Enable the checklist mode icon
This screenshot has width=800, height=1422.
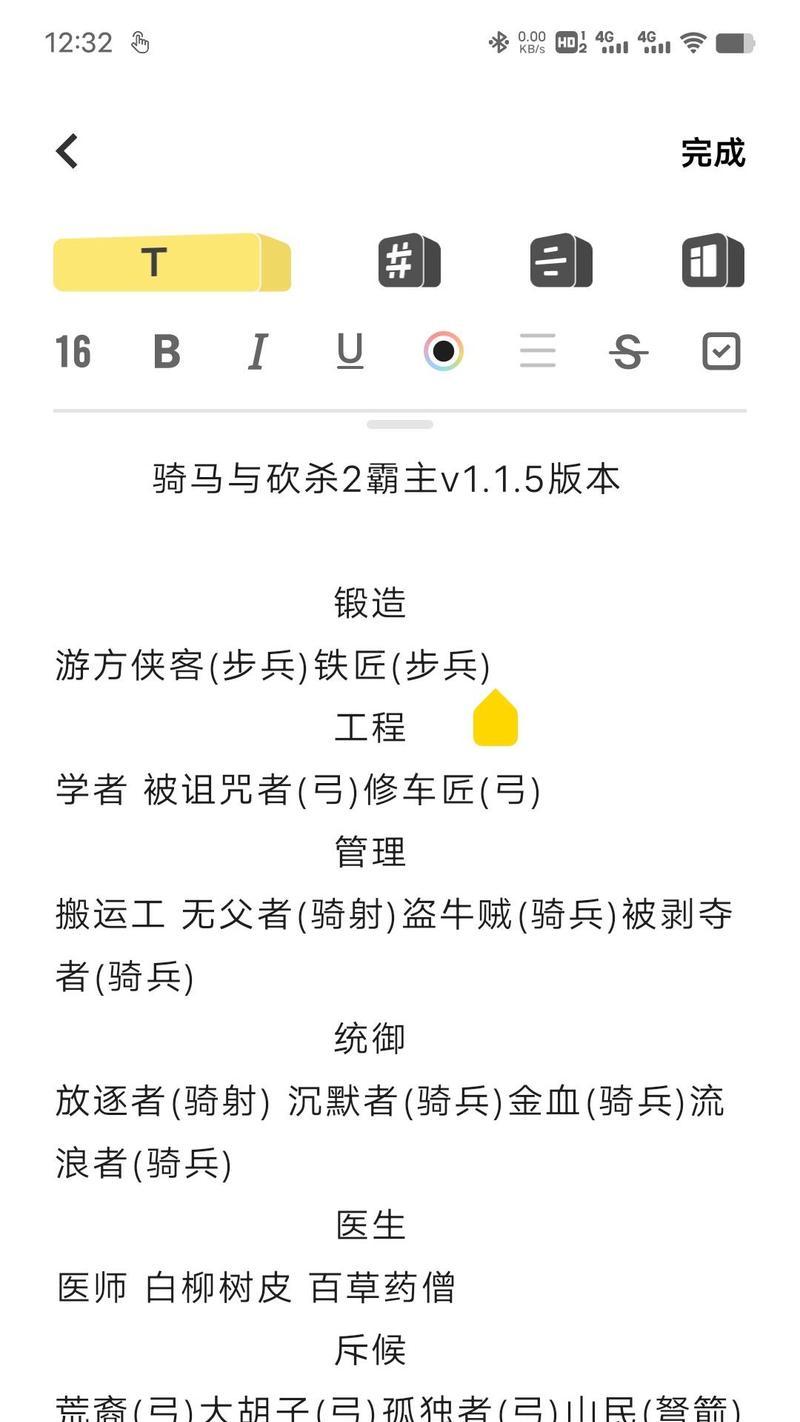[719, 351]
